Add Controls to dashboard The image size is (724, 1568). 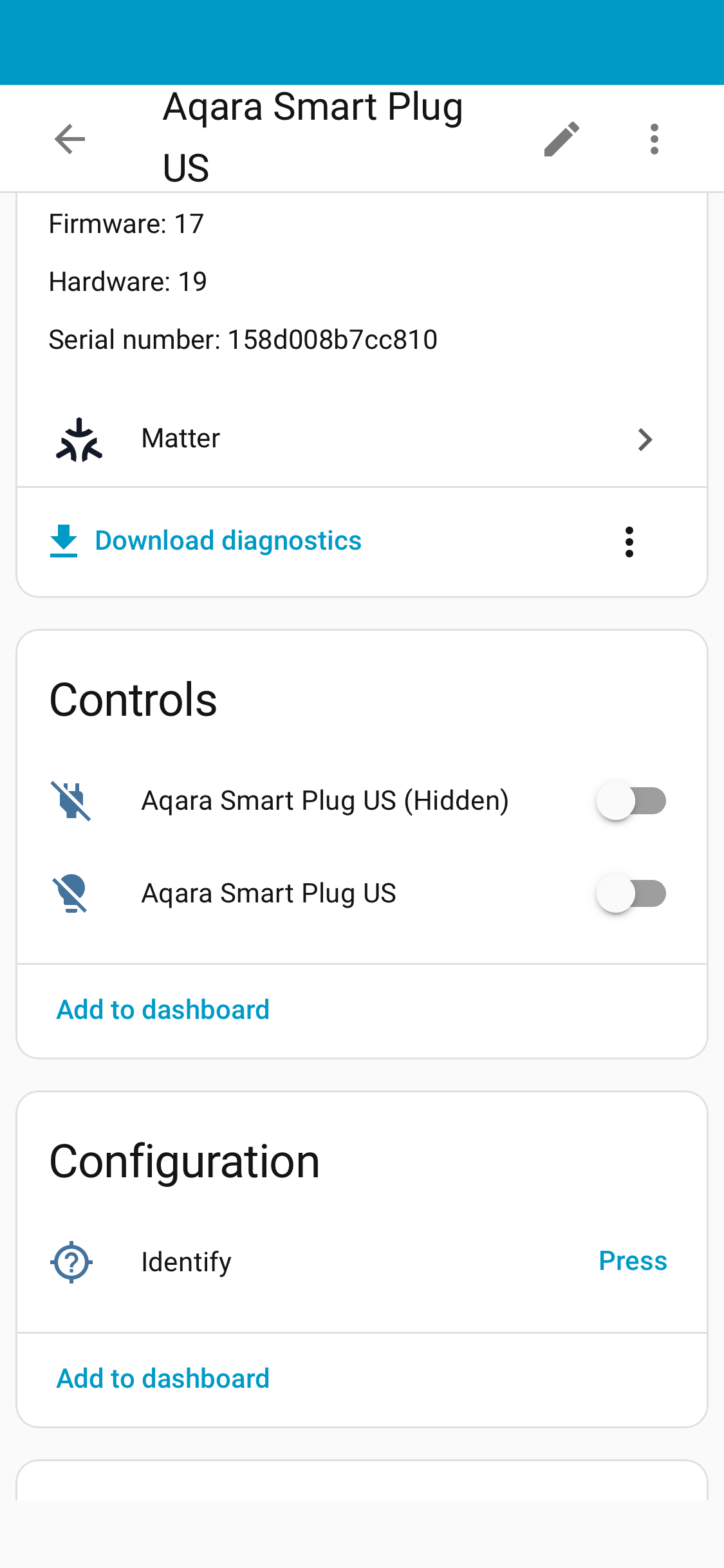pos(163,1009)
